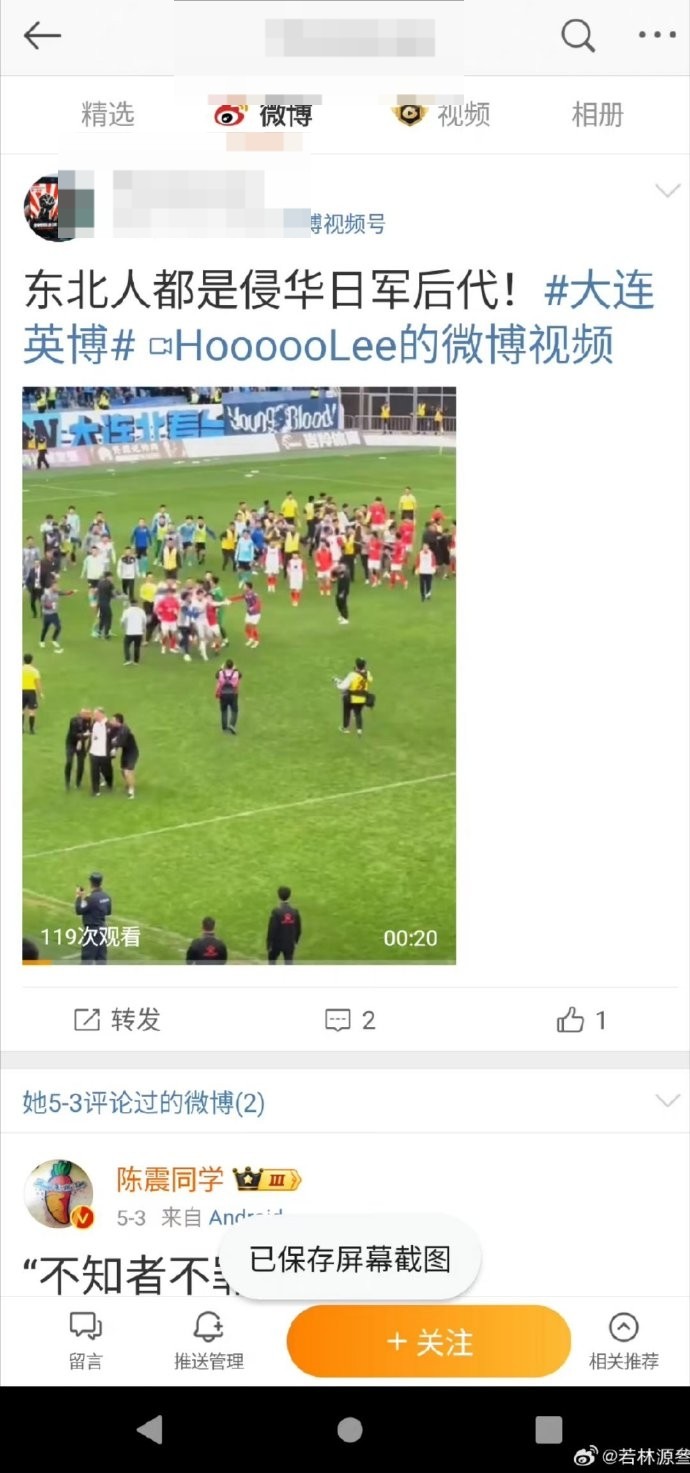Image resolution: width=690 pixels, height=1473 pixels.
Task: Show 相关推荐 related recommendations
Action: (623, 1341)
